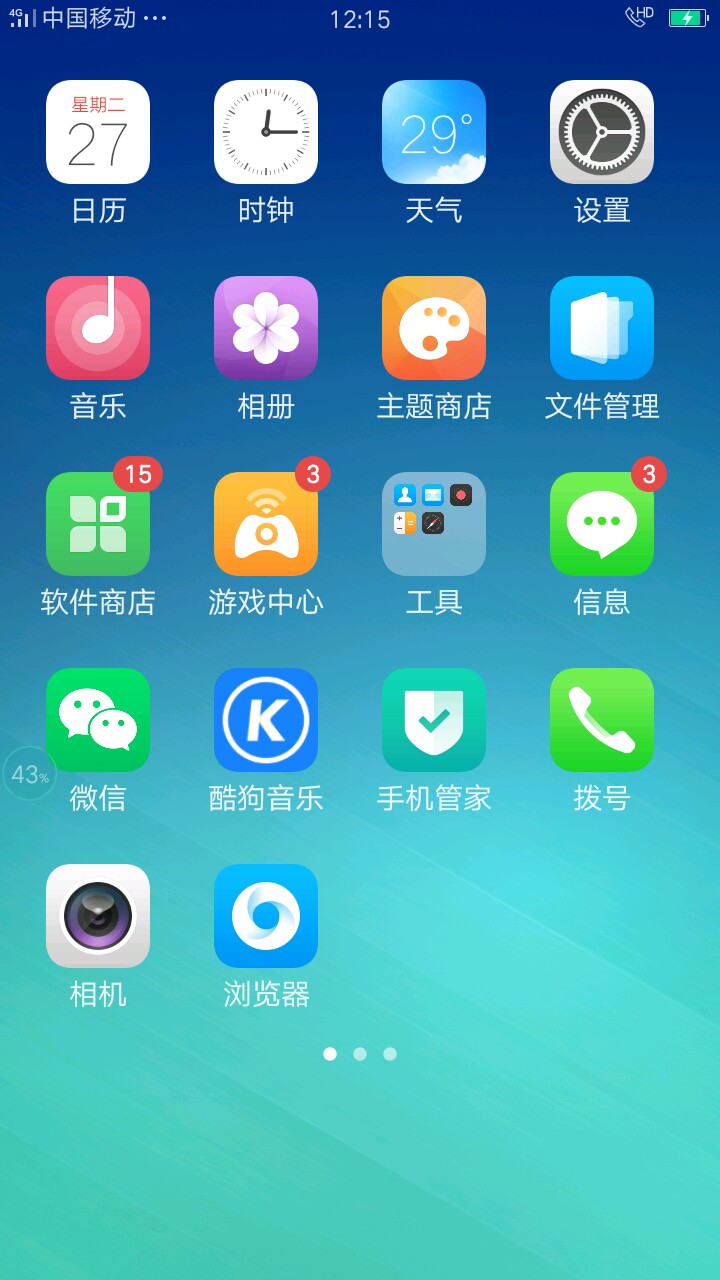The height and width of the screenshot is (1280, 720).
Task: Open the 浏览器 browser
Action: tap(266, 916)
